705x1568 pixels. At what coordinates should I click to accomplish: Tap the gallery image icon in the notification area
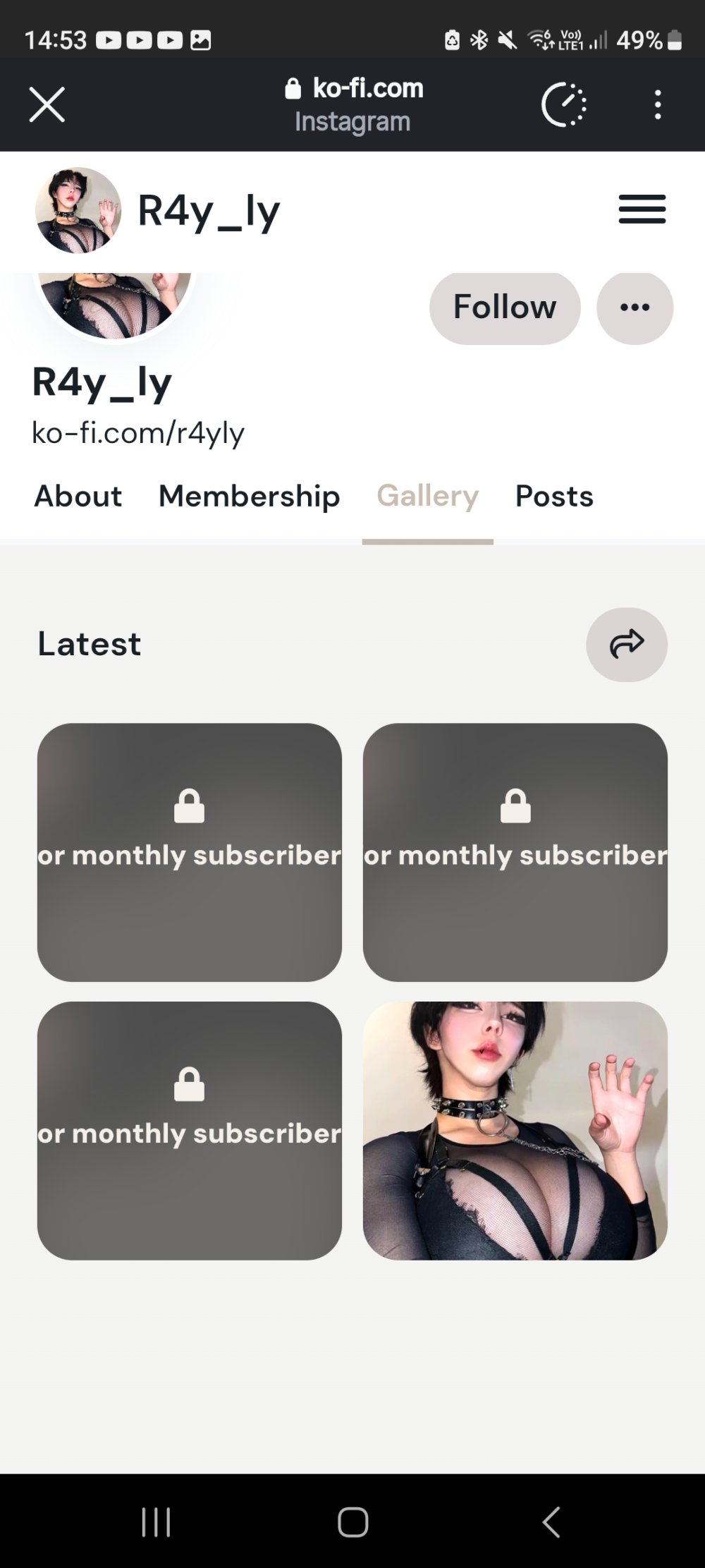pyautogui.click(x=200, y=39)
